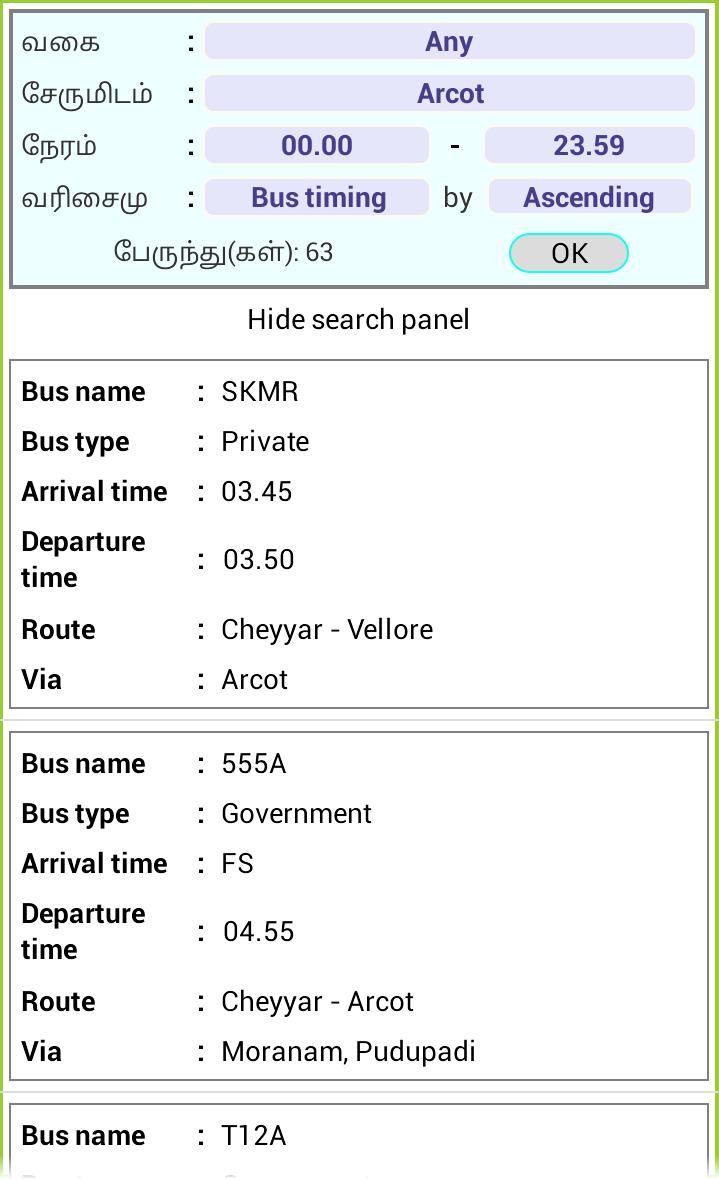Open the sort field showing Bus timing
The height and width of the screenshot is (1179, 719).
click(x=317, y=198)
